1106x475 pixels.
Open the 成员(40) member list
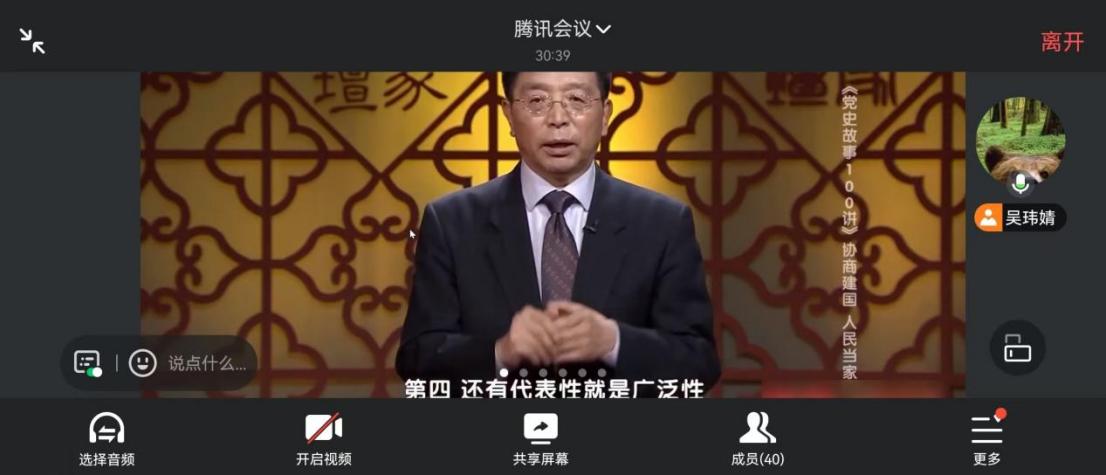click(757, 439)
